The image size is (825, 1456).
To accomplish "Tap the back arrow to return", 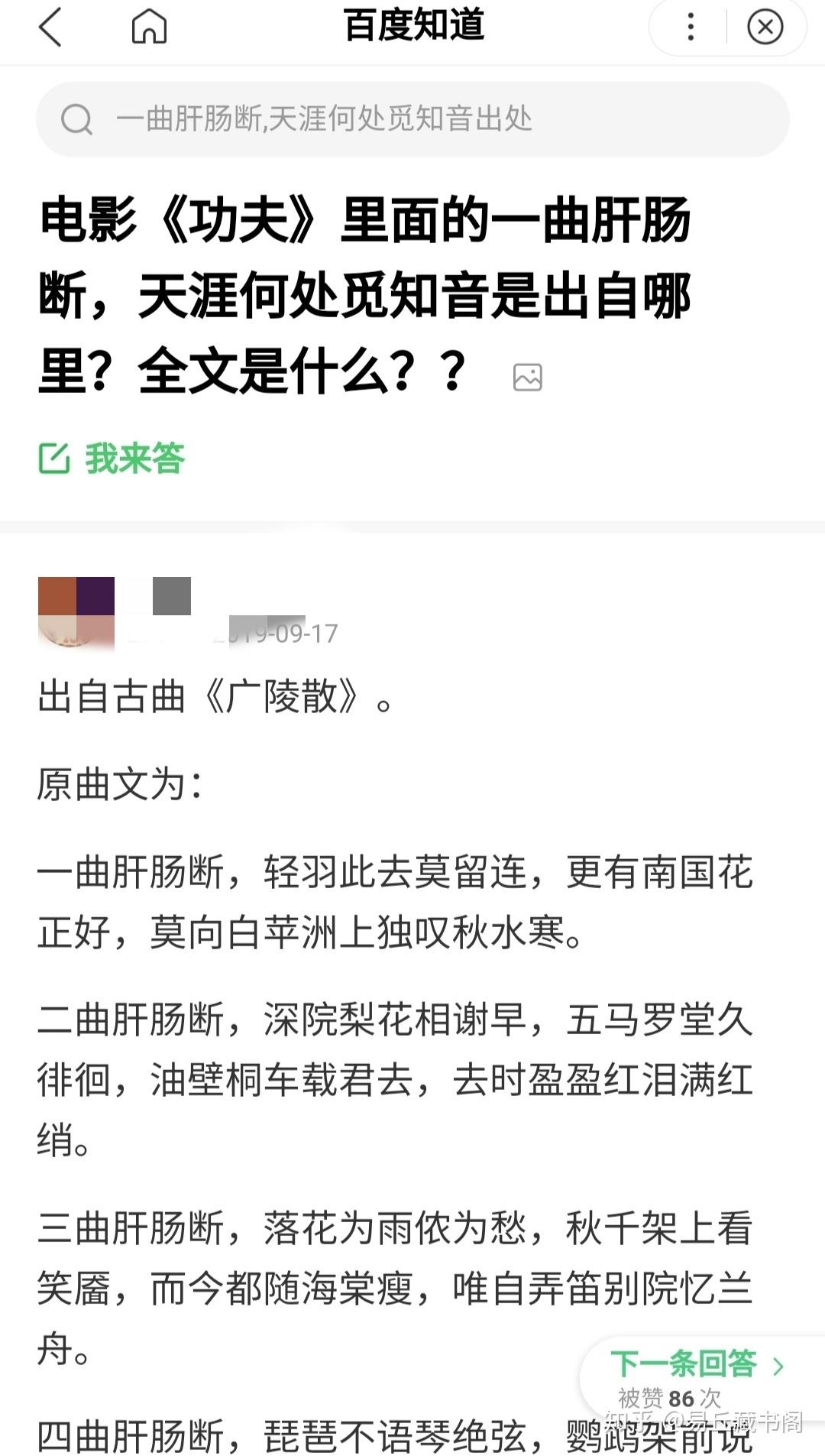I will point(50,28).
